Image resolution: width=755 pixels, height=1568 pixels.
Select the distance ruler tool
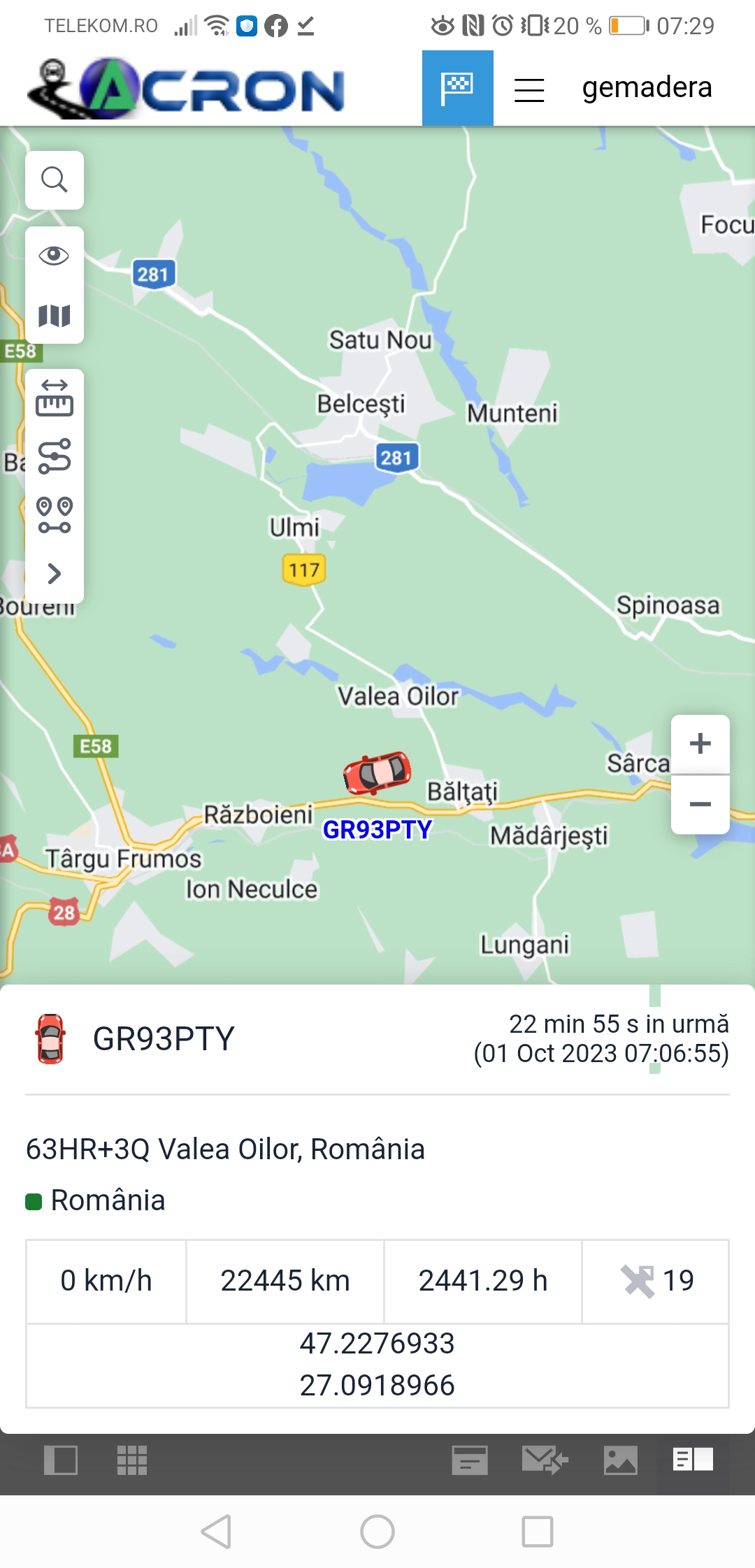55,398
